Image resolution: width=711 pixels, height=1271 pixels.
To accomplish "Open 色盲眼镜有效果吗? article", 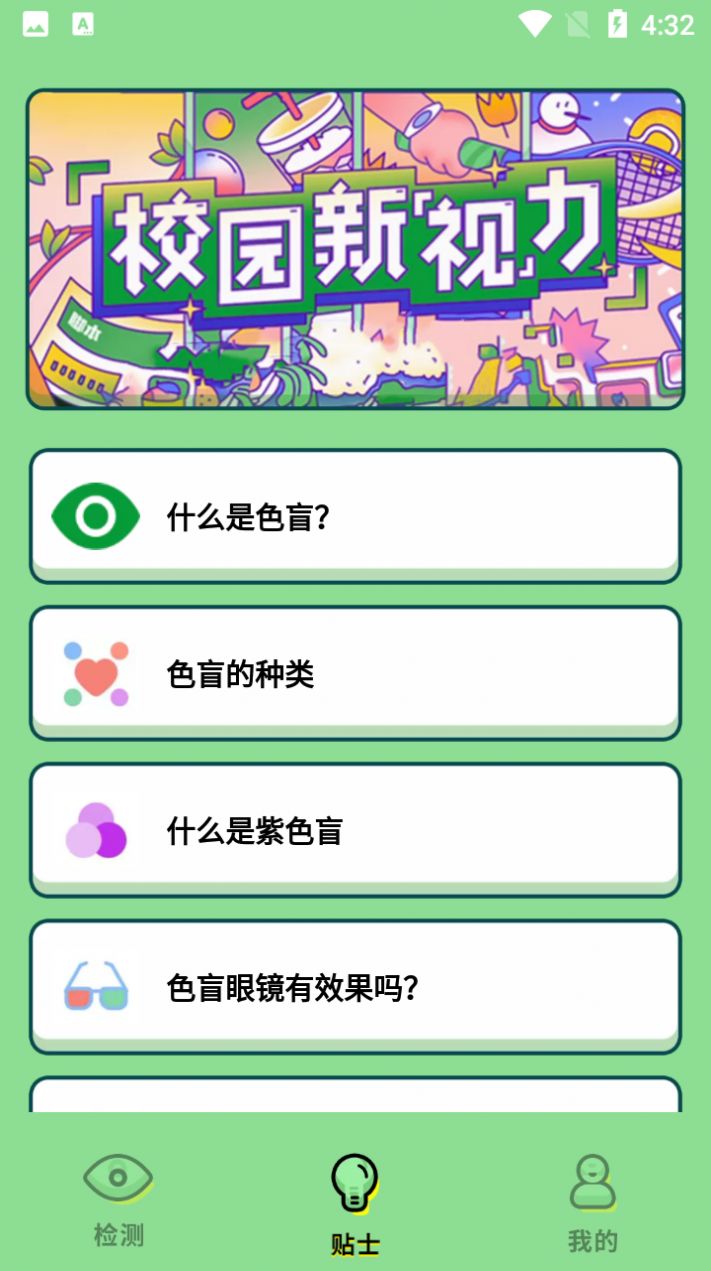I will click(x=355, y=987).
